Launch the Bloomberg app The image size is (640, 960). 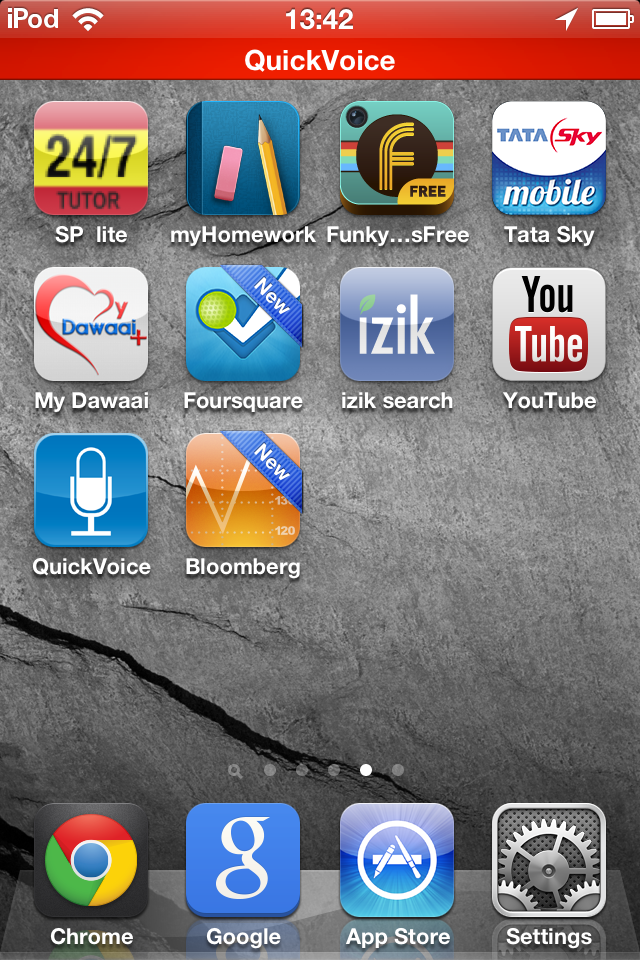pyautogui.click(x=243, y=490)
